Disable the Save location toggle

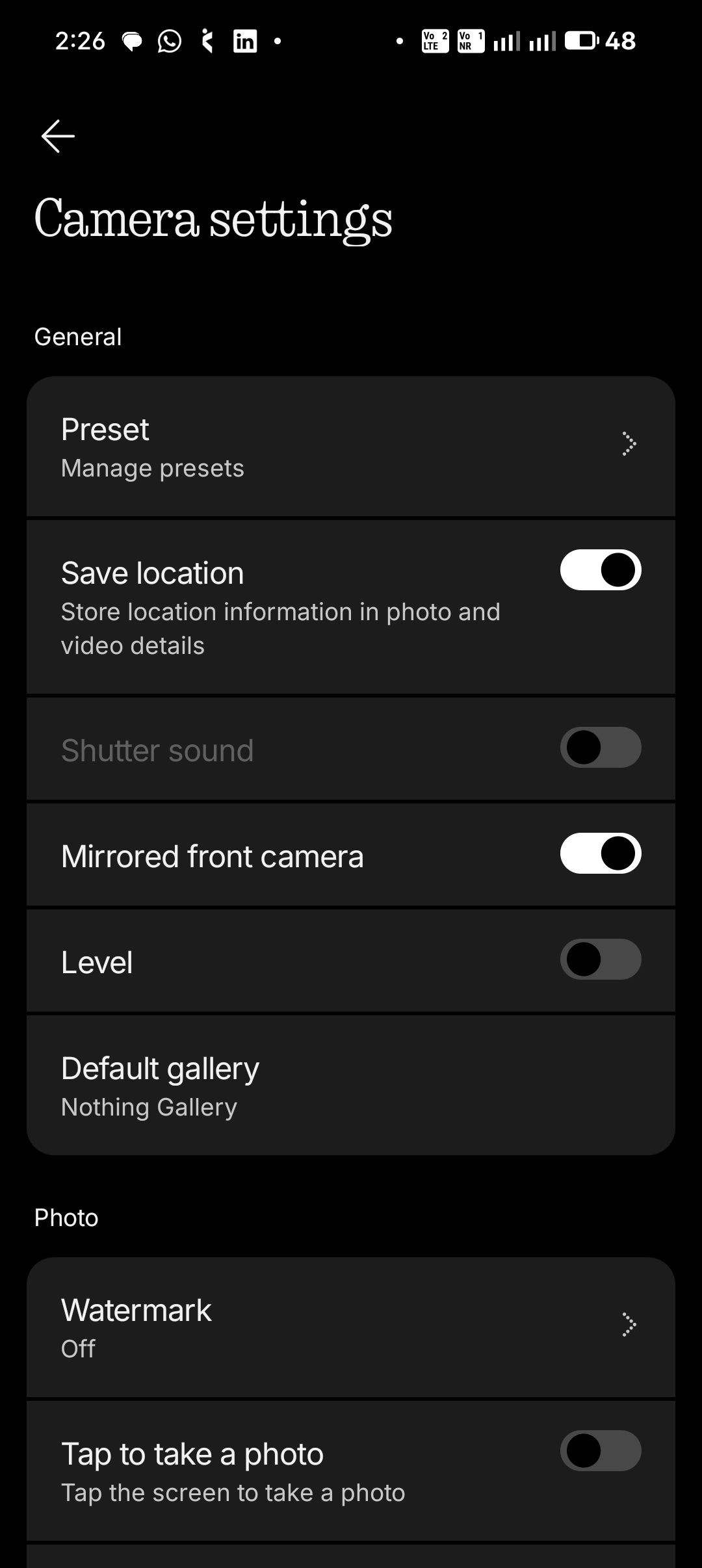click(601, 569)
